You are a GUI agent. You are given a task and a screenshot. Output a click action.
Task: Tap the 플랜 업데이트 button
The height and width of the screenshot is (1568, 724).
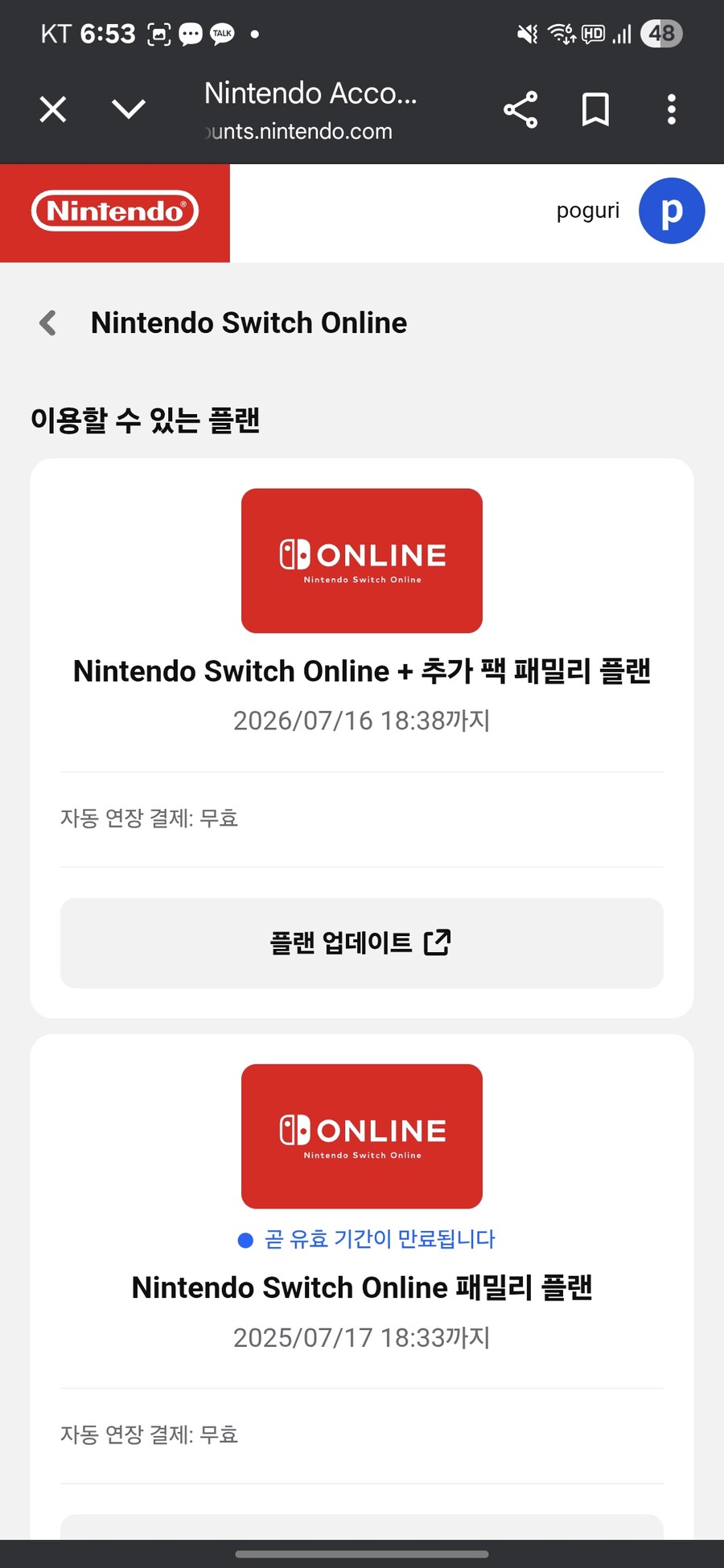362,942
